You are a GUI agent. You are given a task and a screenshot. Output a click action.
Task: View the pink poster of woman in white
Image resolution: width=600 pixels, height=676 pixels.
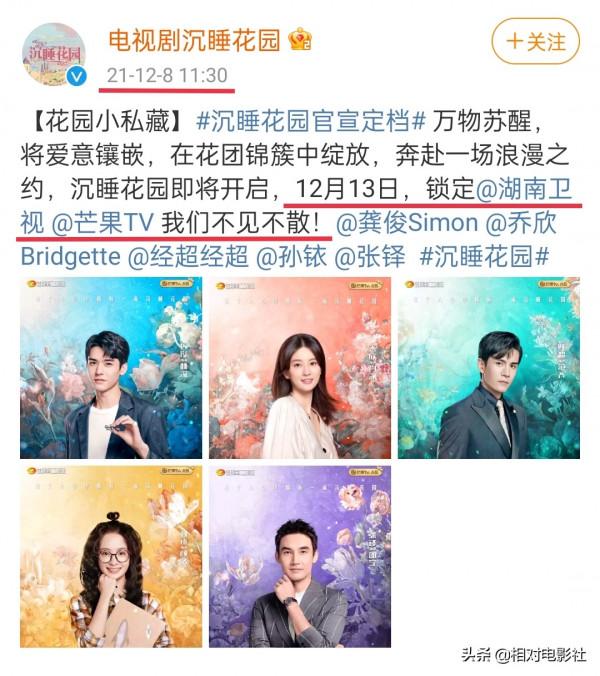pos(300,368)
